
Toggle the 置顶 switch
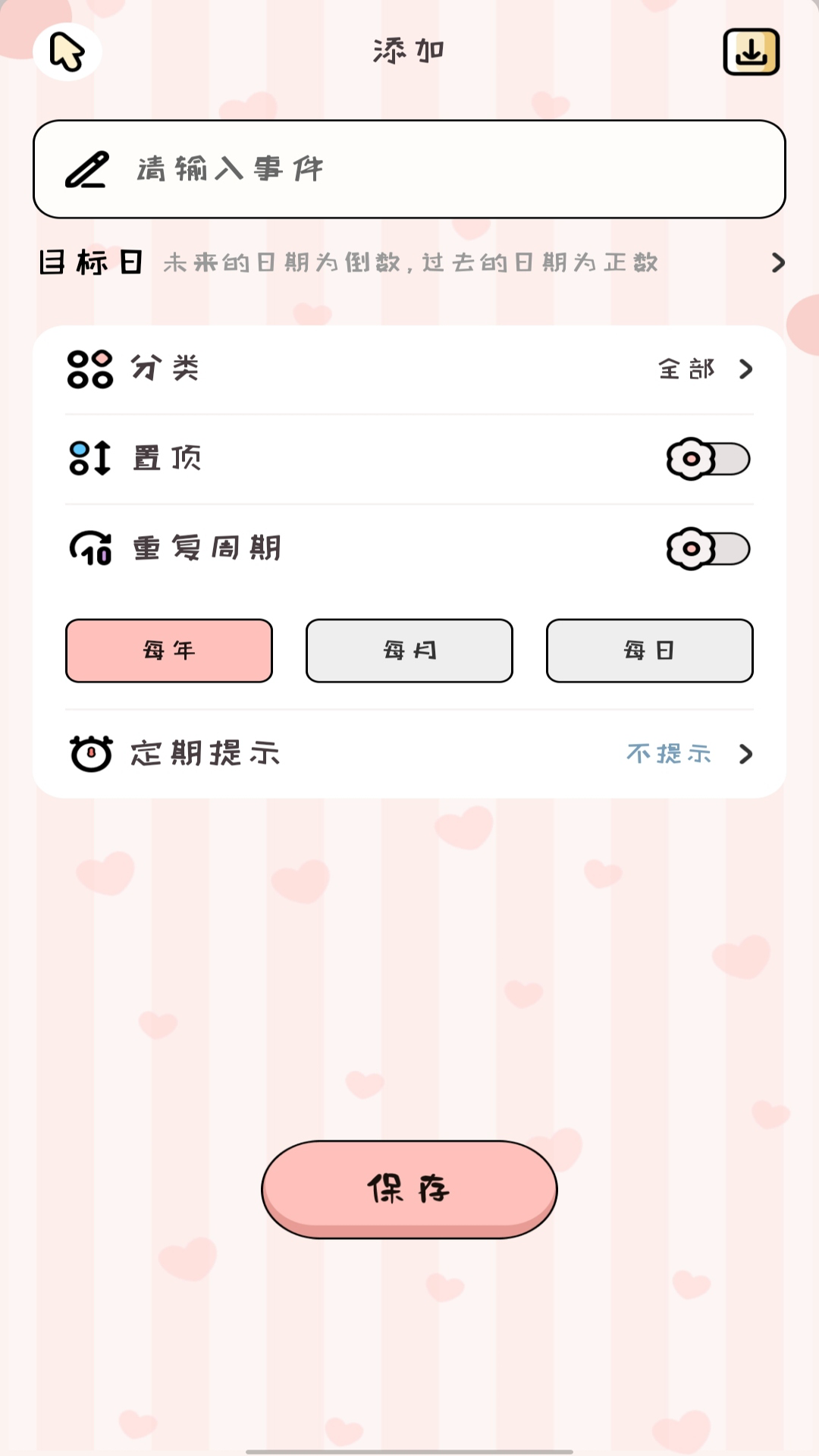tap(708, 459)
